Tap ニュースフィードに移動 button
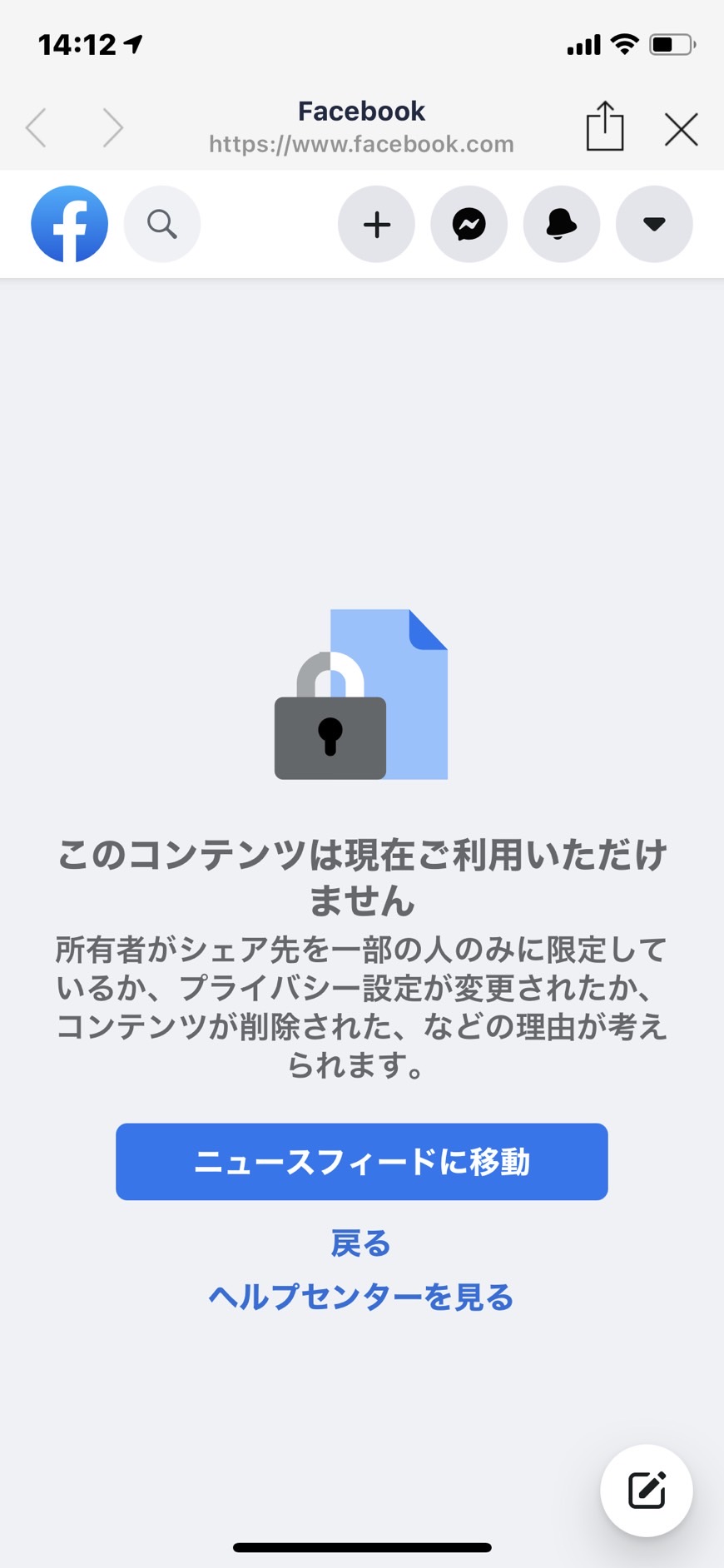The image size is (724, 1568). pyautogui.click(x=362, y=1162)
